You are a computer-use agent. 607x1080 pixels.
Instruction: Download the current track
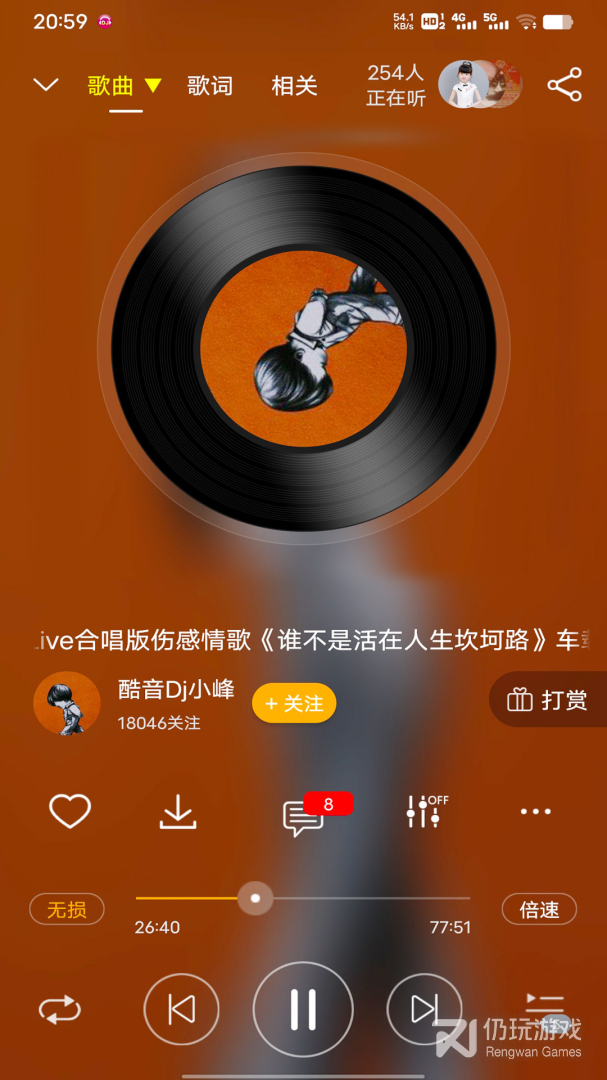point(178,811)
